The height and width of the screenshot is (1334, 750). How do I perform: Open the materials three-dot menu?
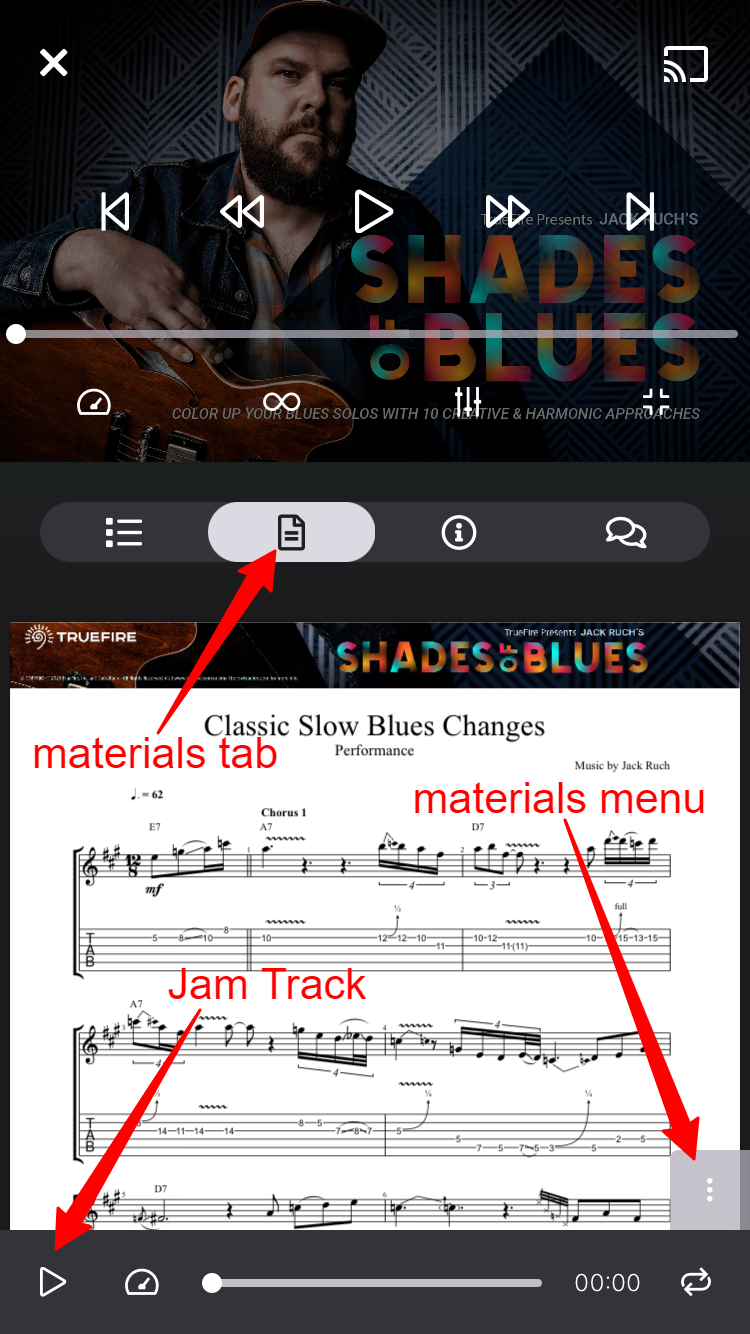tap(709, 1189)
